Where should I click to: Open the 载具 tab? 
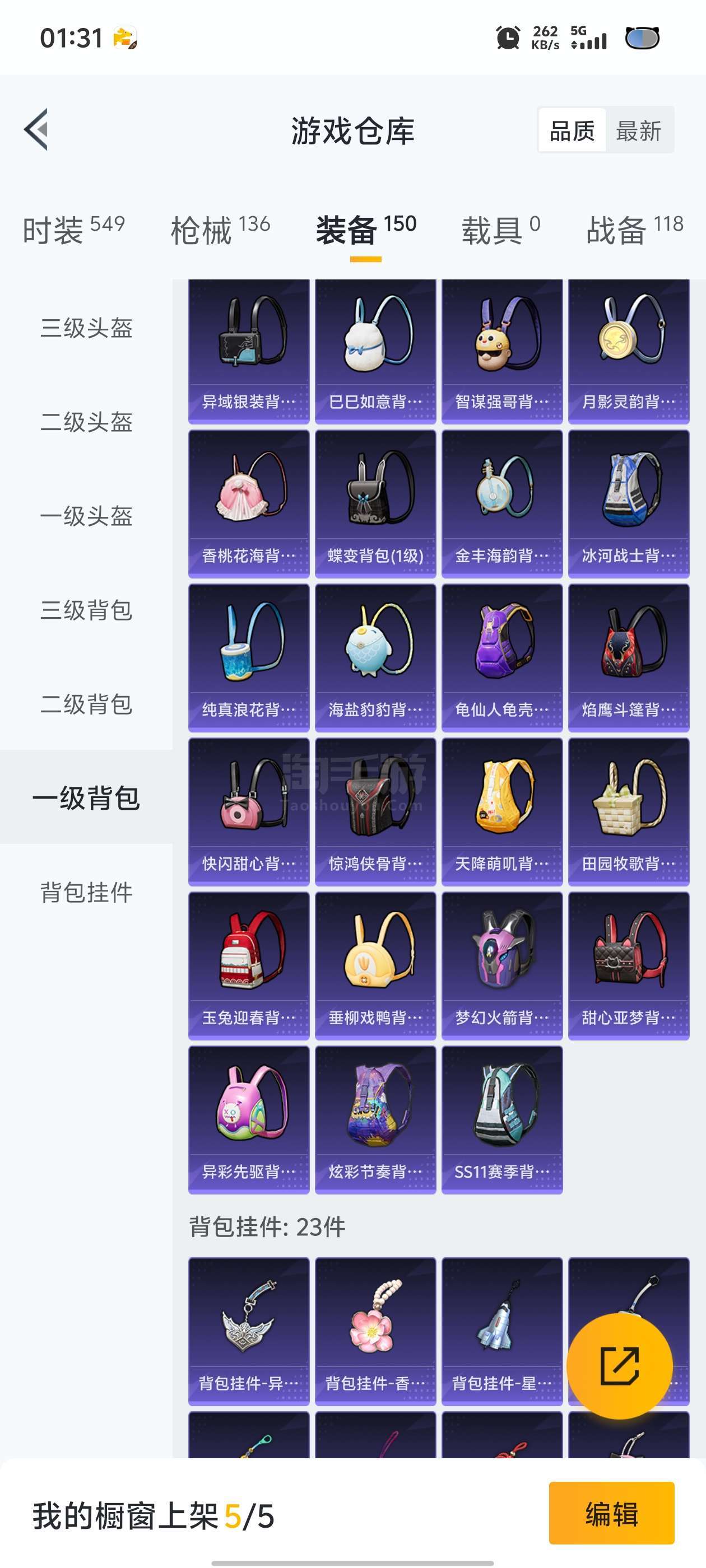click(501, 230)
